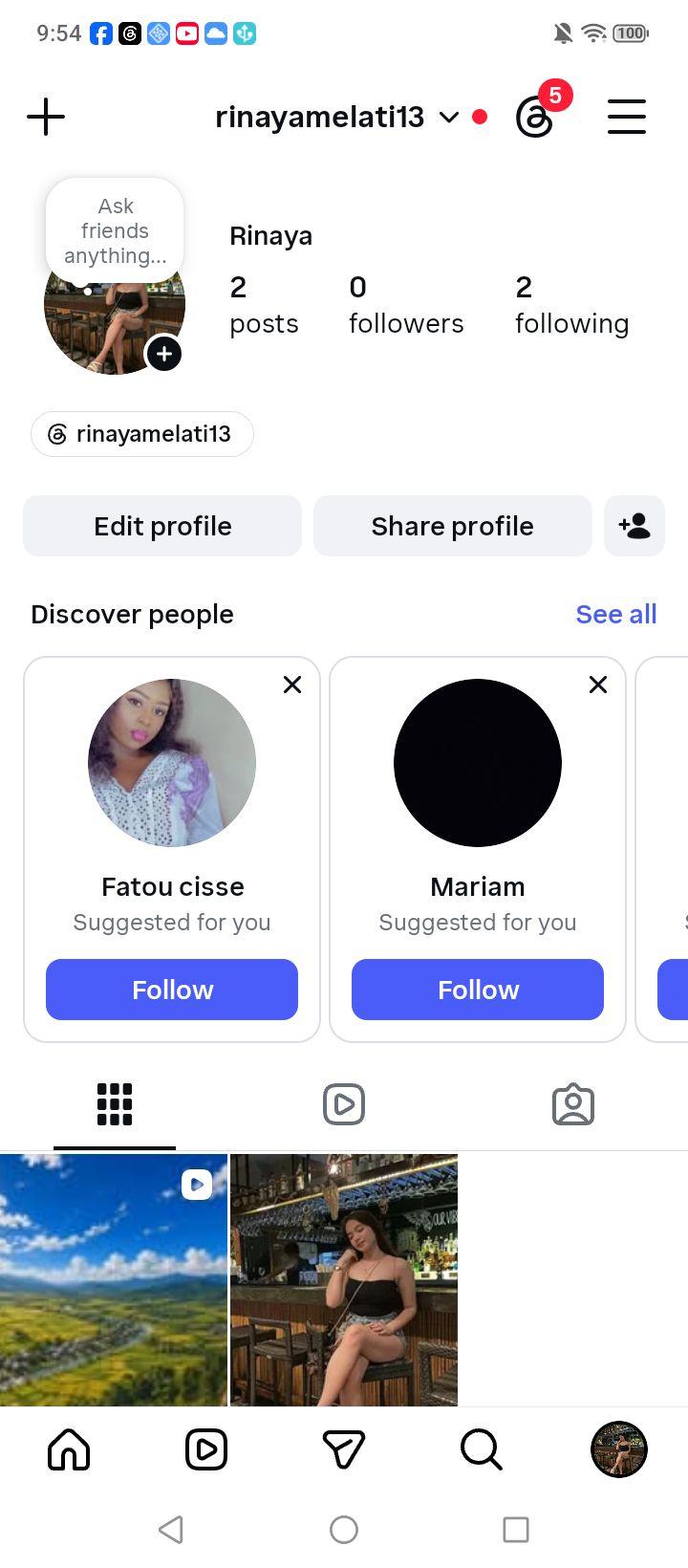The image size is (688, 1568).
Task: Open the rinayamelati13 Threads badge
Action: [x=142, y=434]
